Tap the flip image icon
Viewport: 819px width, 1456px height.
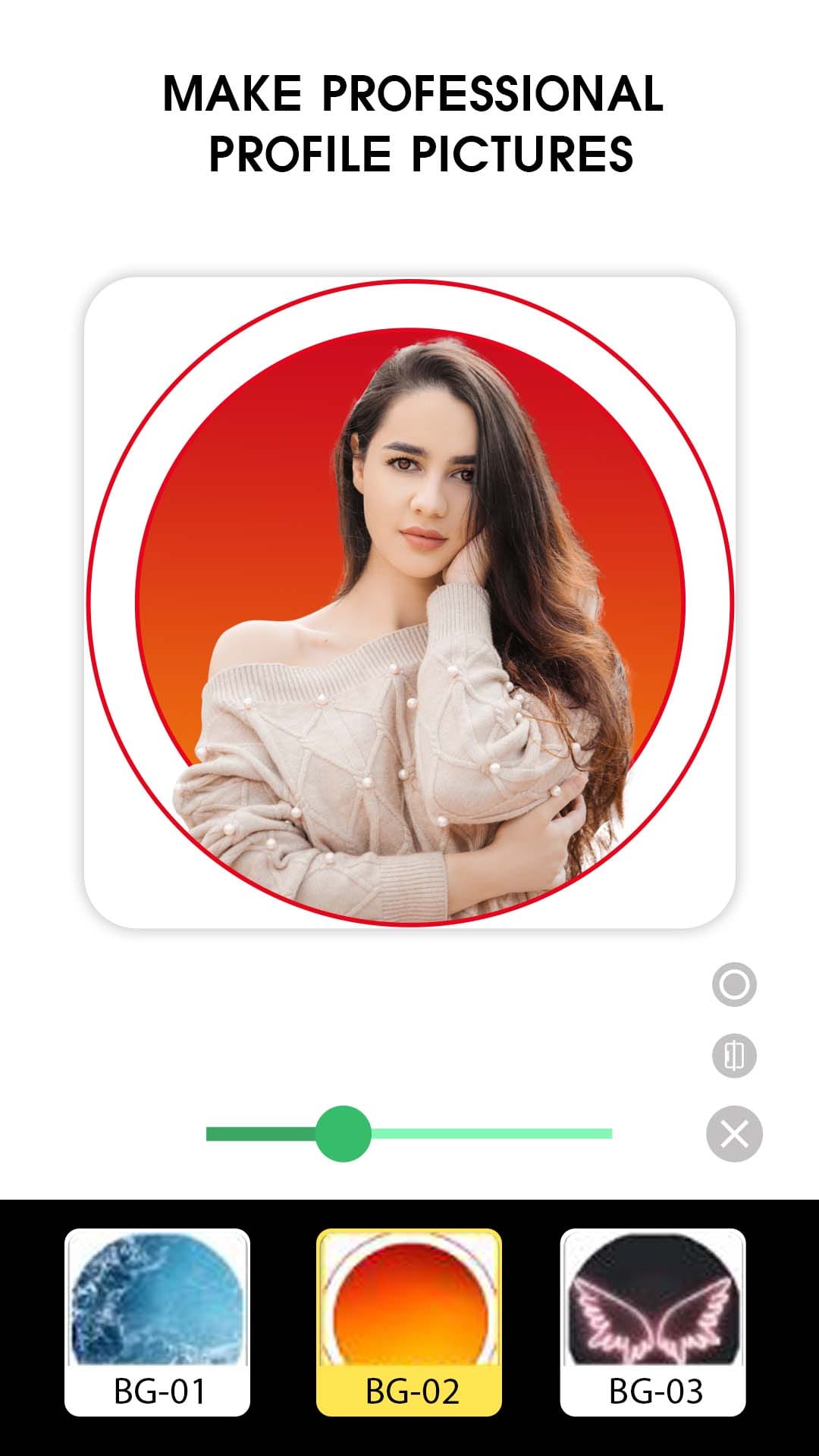pyautogui.click(x=734, y=1056)
